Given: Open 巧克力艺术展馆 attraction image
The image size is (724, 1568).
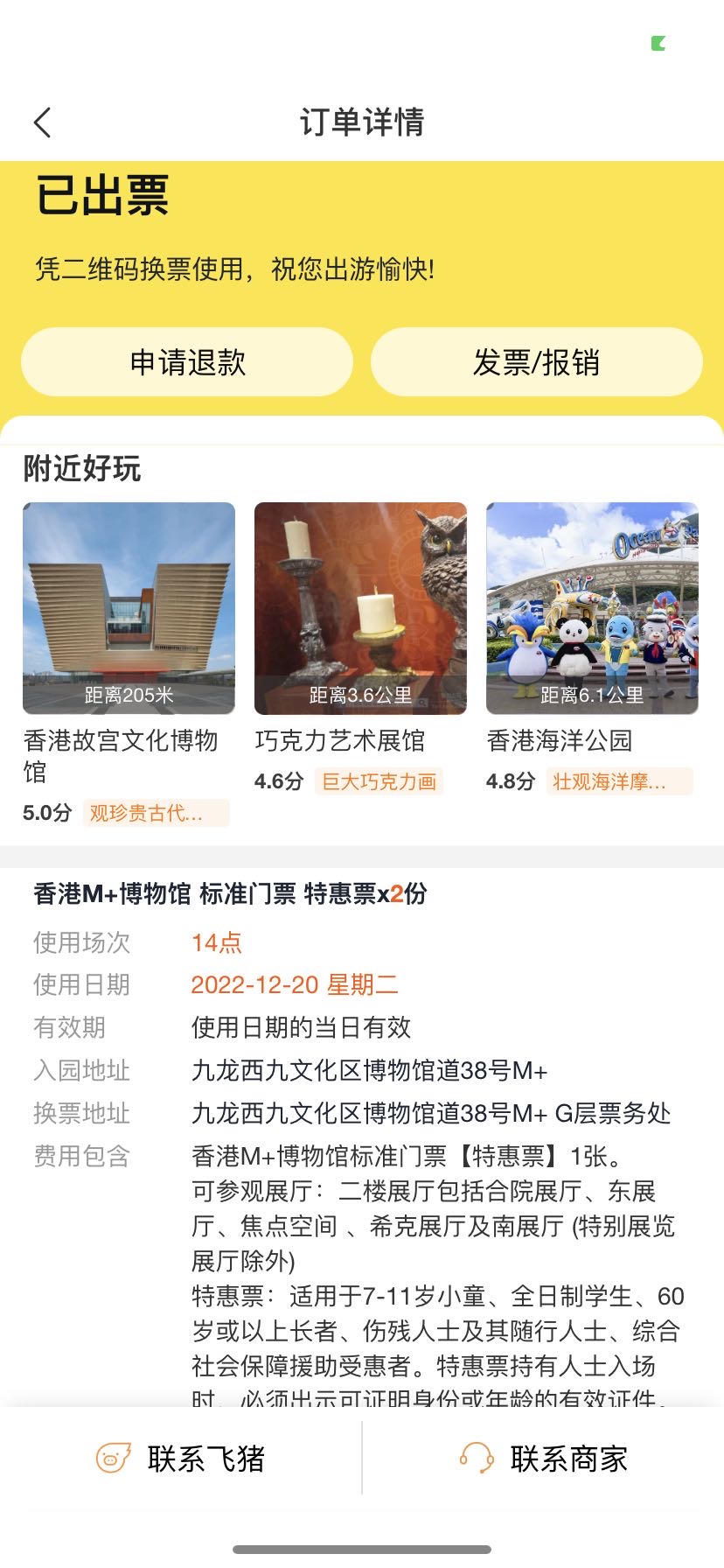Looking at the screenshot, I should click(360, 607).
